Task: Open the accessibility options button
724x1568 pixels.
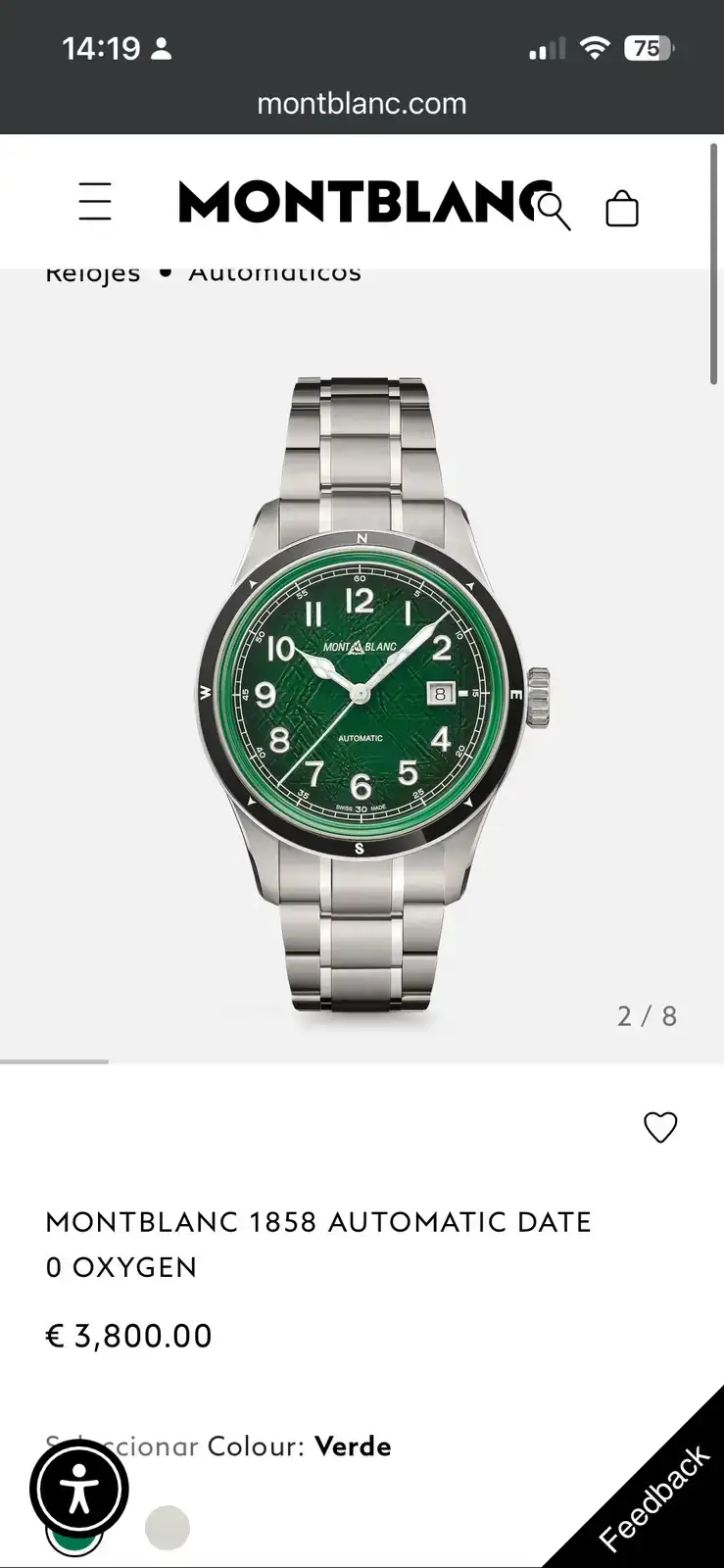Action: point(79,1491)
